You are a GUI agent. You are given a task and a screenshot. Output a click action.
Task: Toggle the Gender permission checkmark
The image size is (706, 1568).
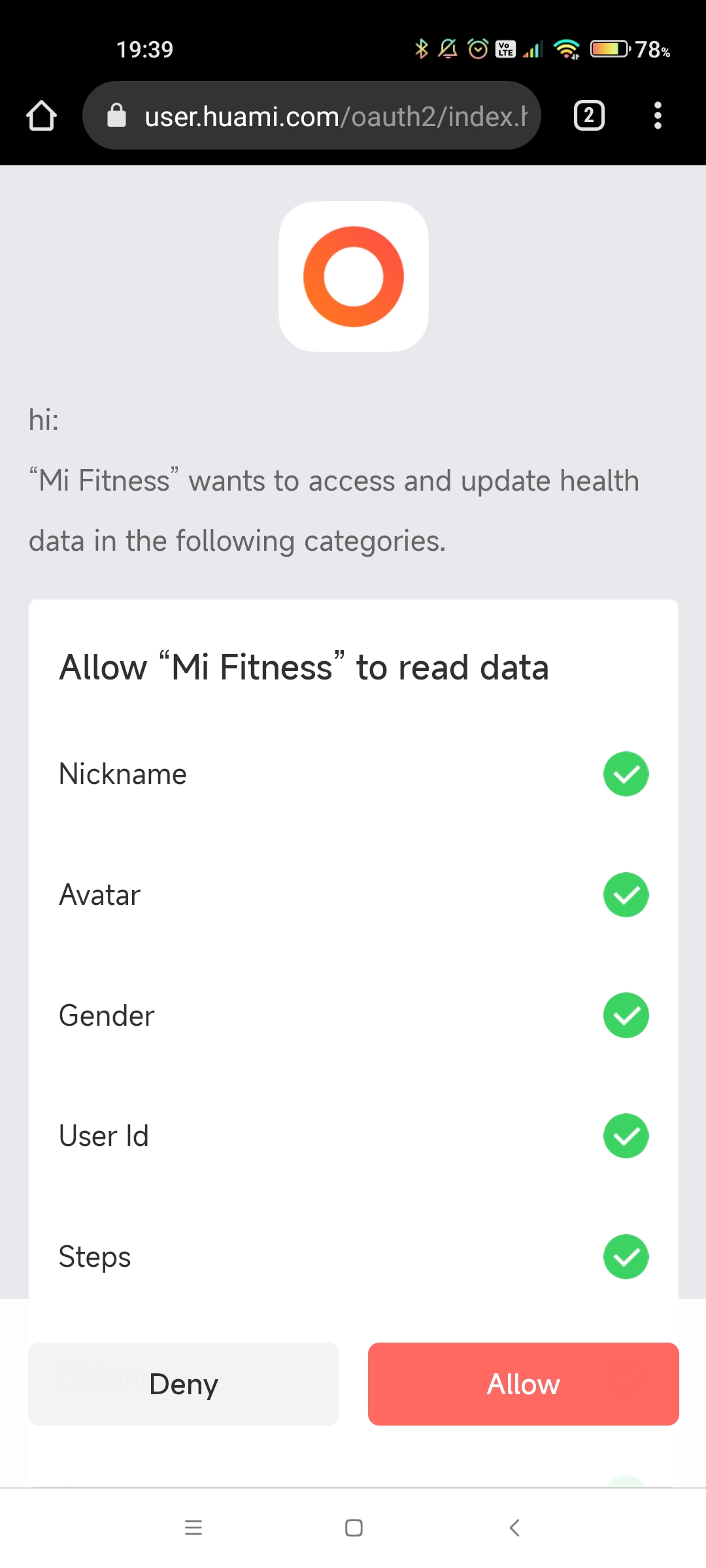point(626,1015)
